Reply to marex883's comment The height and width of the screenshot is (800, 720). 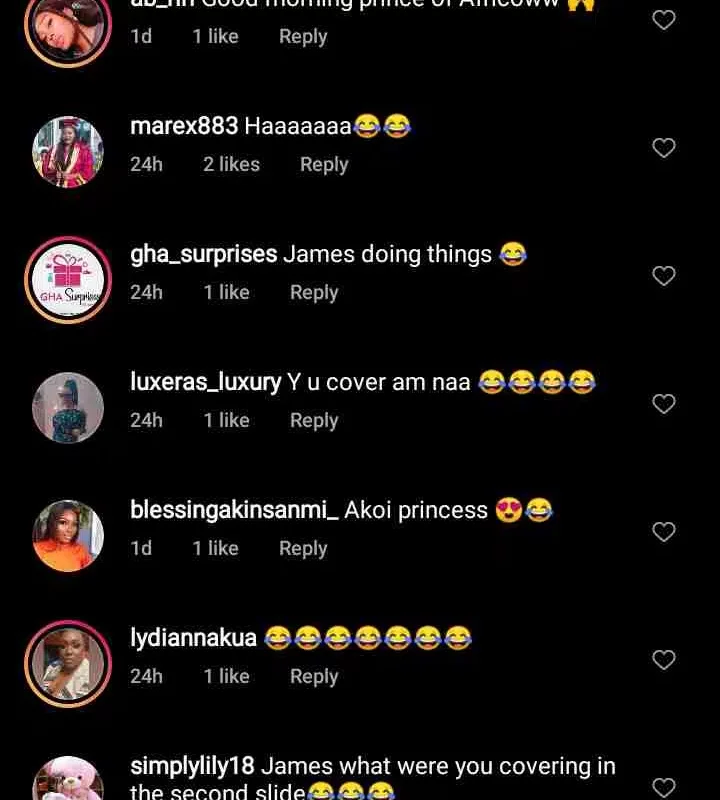tap(324, 165)
